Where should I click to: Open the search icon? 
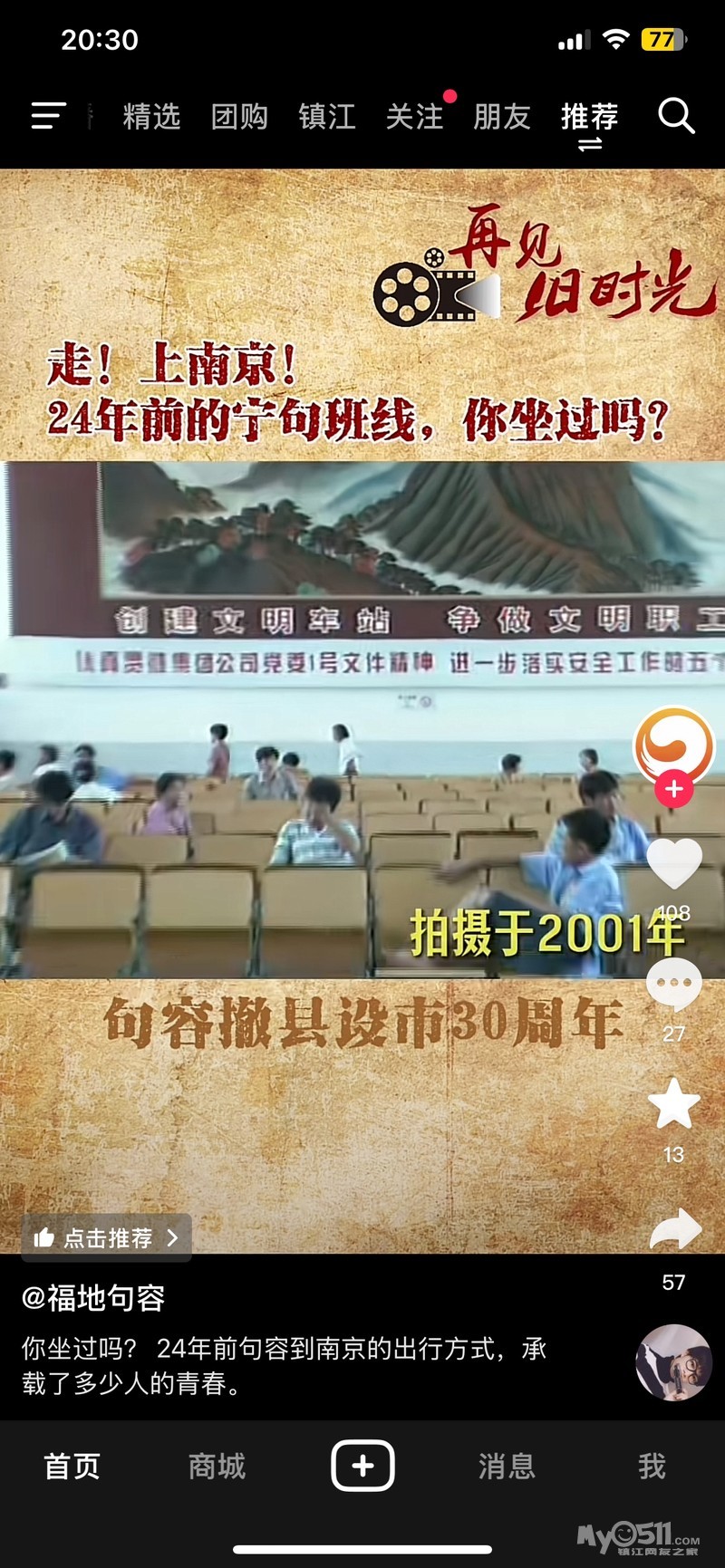[x=676, y=116]
